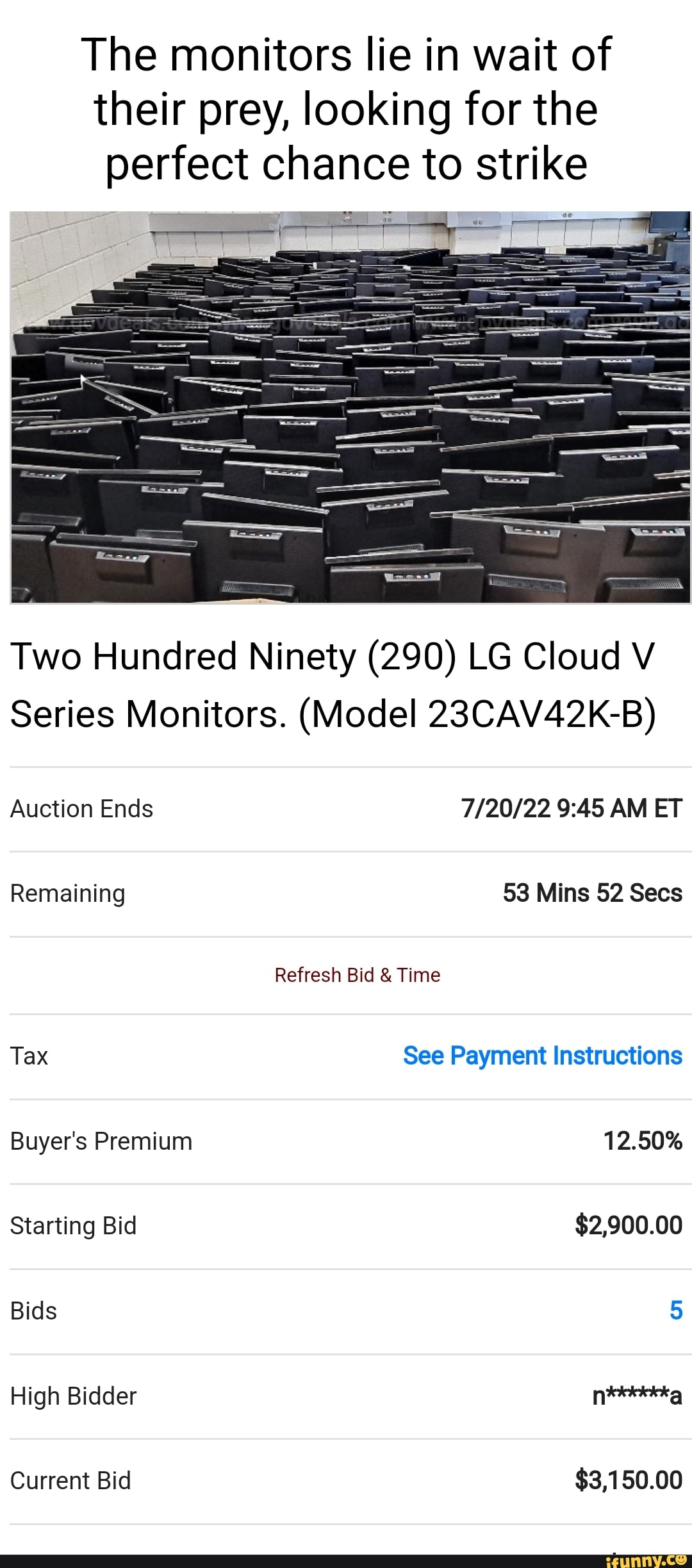Click the Bids count showing 5

pos(675,1310)
